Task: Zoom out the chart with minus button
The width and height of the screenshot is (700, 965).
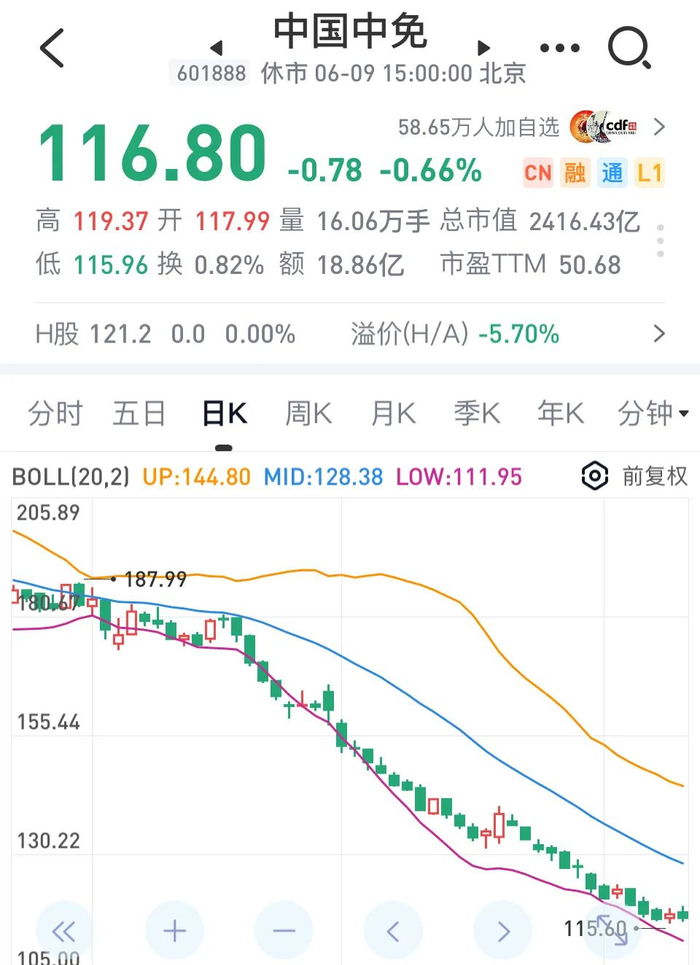Action: point(284,931)
